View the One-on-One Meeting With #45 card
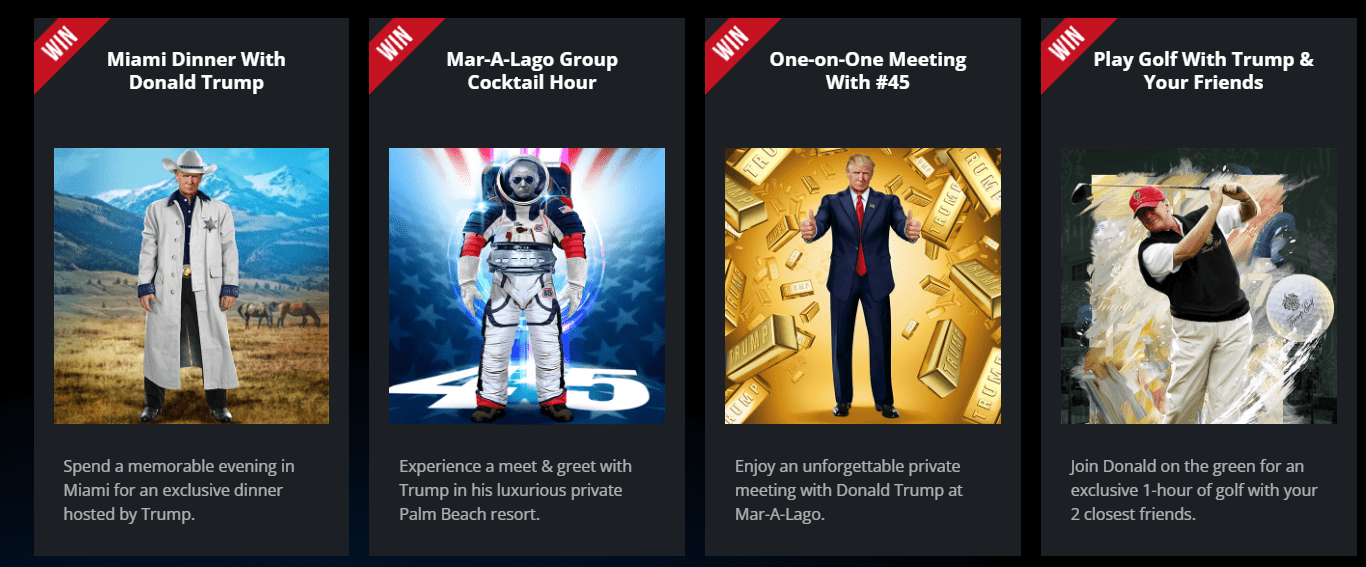The width and height of the screenshot is (1366, 567). point(862,285)
